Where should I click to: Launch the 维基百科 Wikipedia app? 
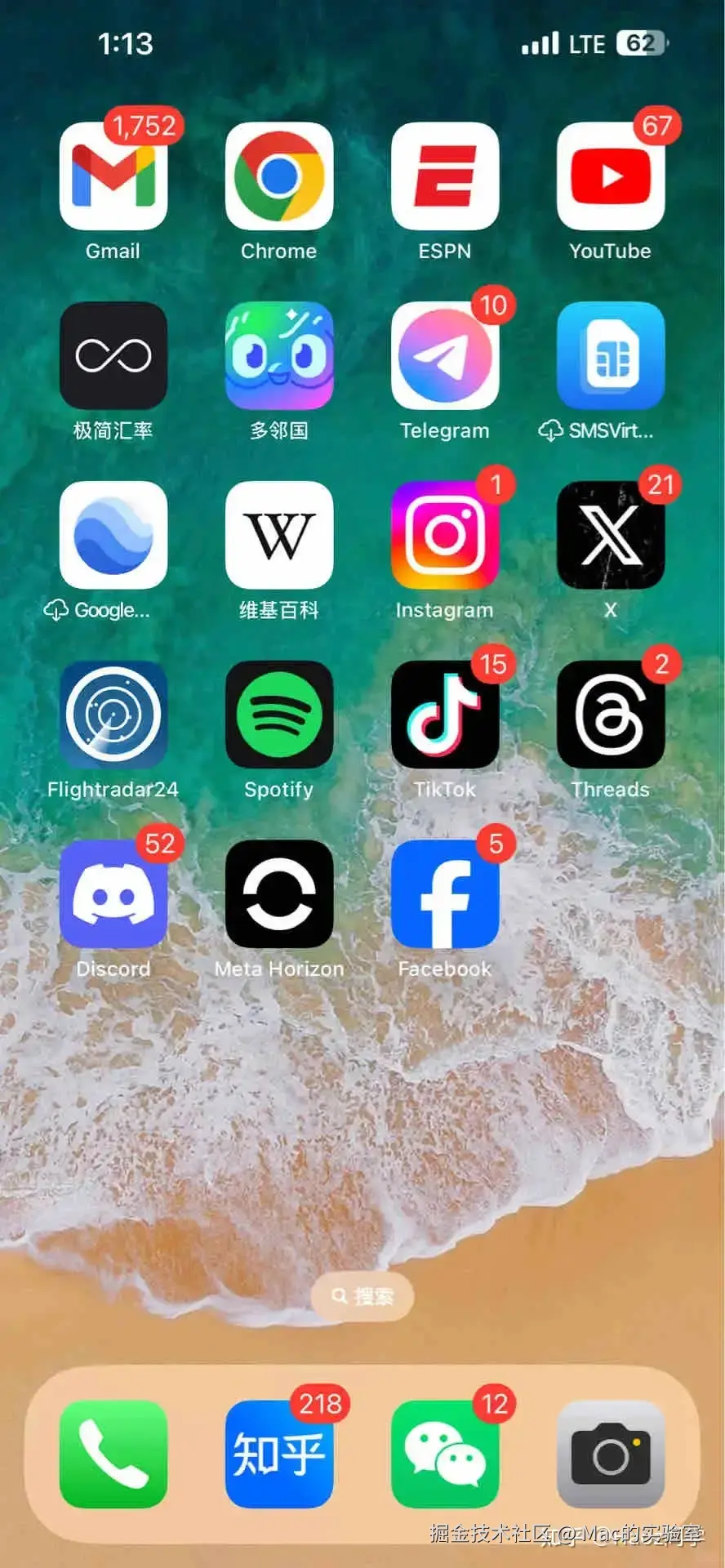[x=279, y=536]
